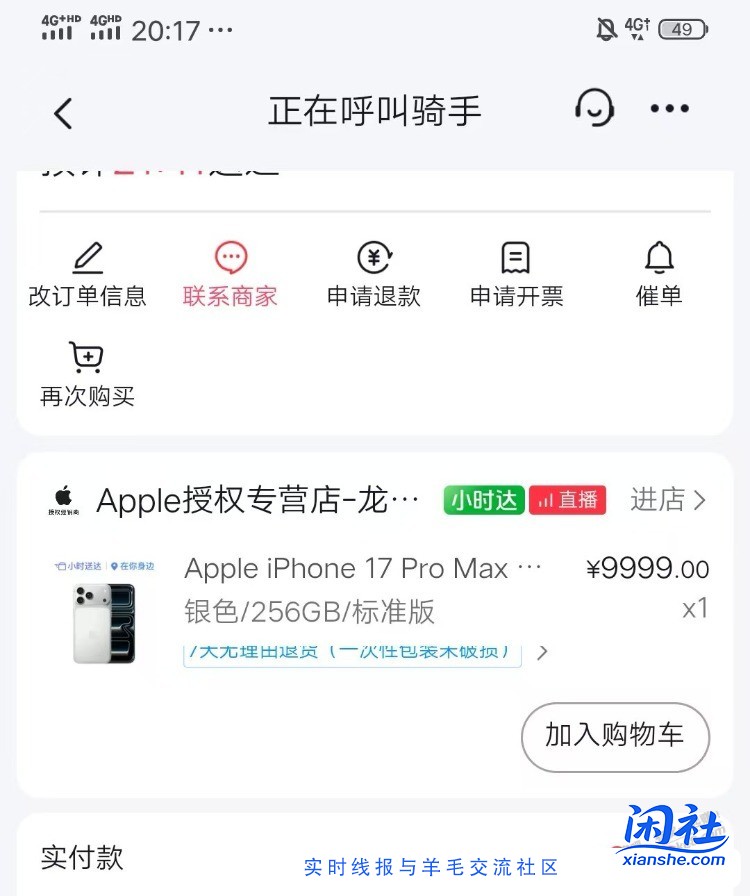Tap the 催单 bell to urge the order
This screenshot has width=750, height=896.
click(658, 272)
